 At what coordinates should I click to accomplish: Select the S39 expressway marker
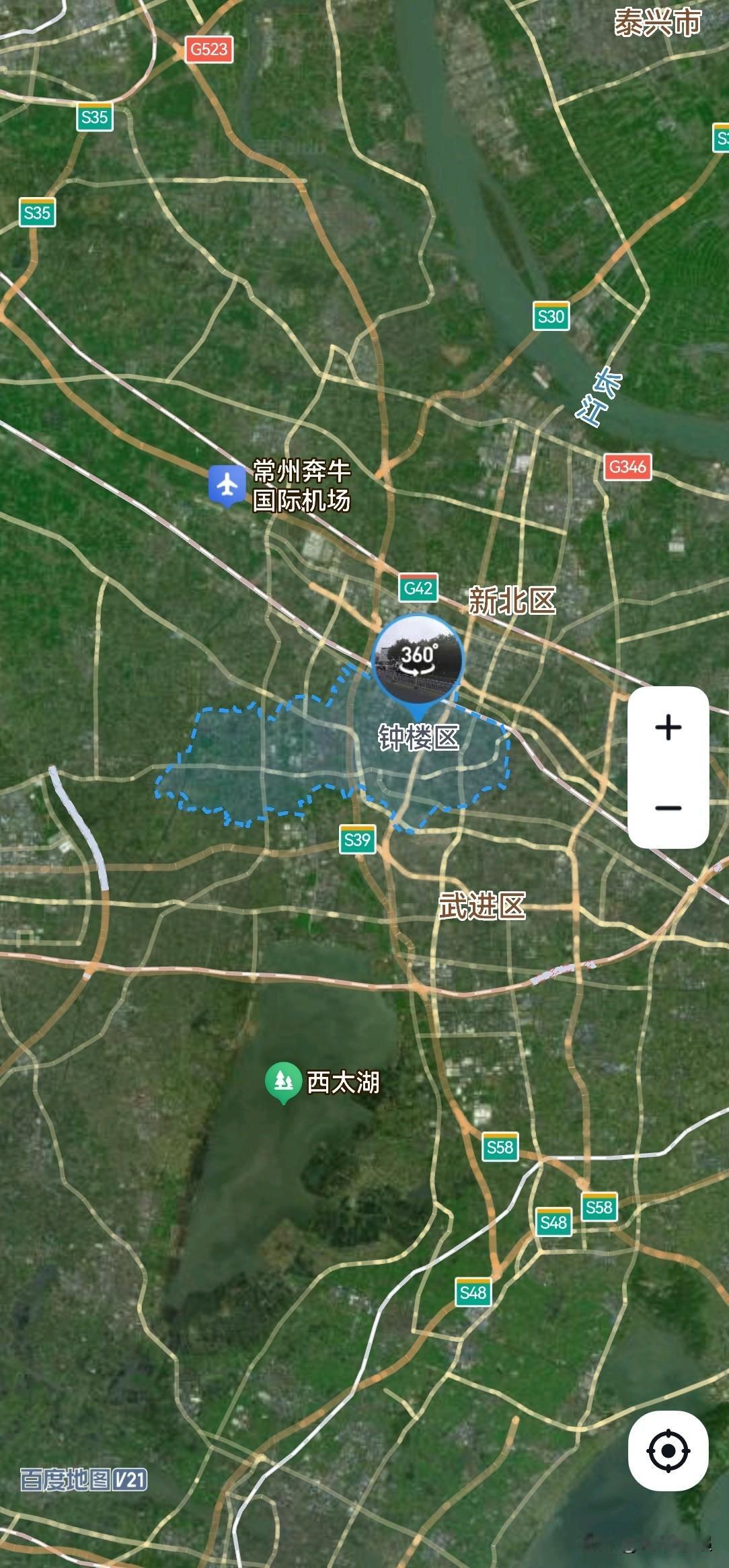[356, 837]
